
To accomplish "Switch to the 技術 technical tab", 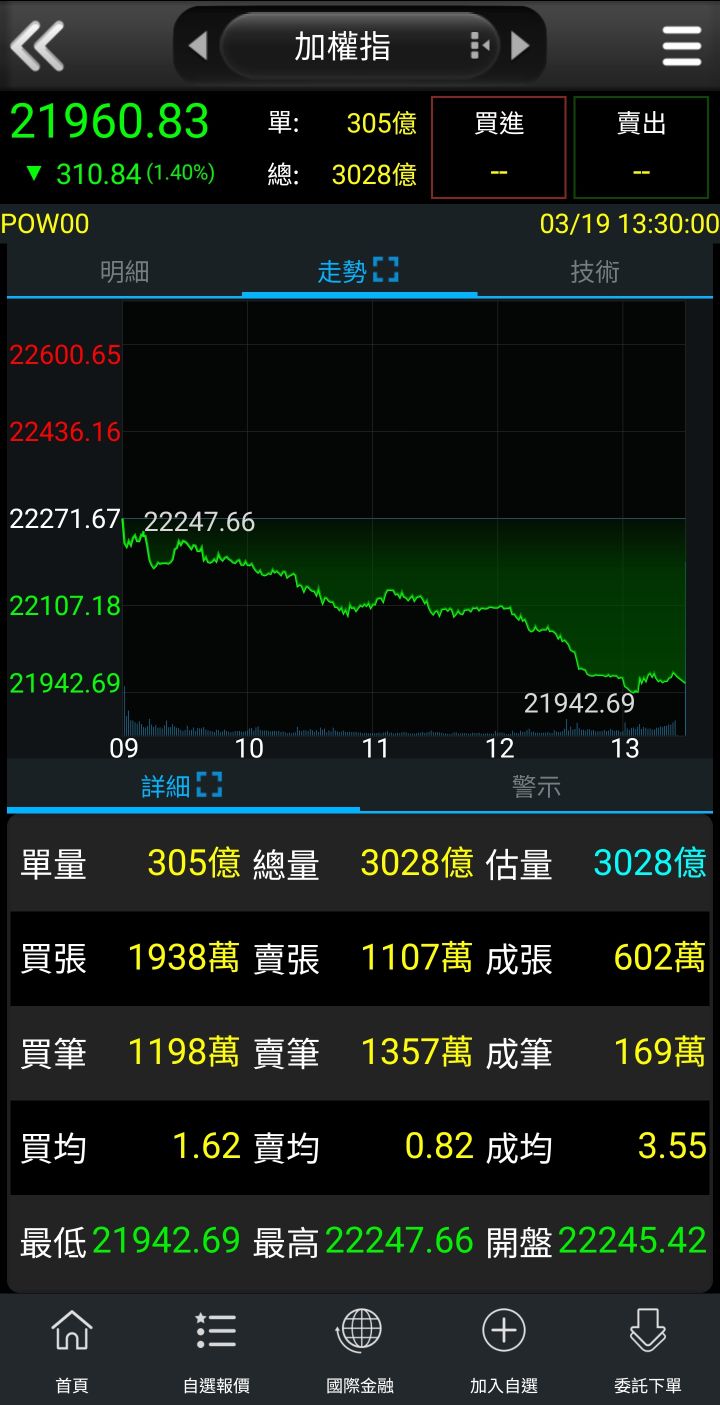I will click(x=595, y=272).
